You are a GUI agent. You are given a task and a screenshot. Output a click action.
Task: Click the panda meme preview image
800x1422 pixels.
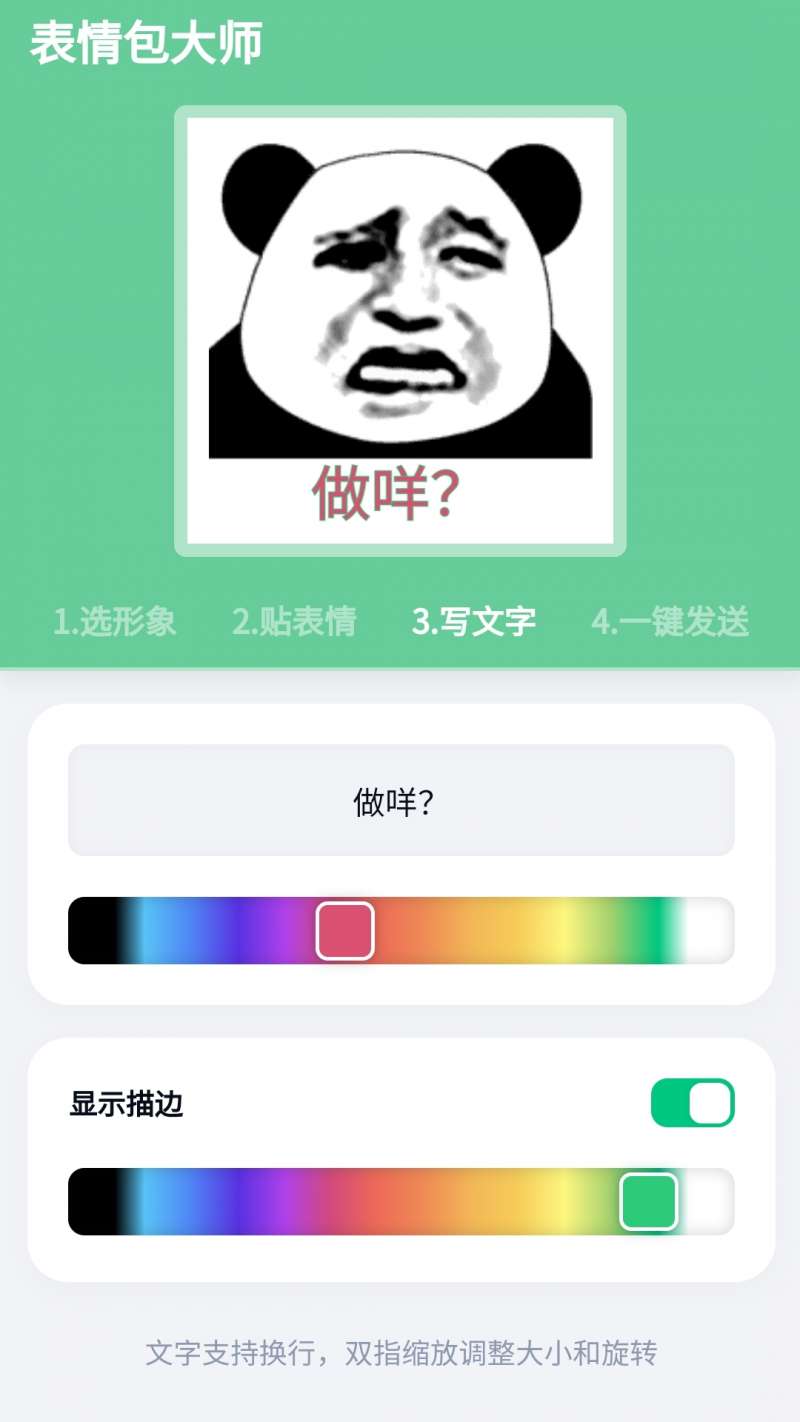pyautogui.click(x=400, y=330)
